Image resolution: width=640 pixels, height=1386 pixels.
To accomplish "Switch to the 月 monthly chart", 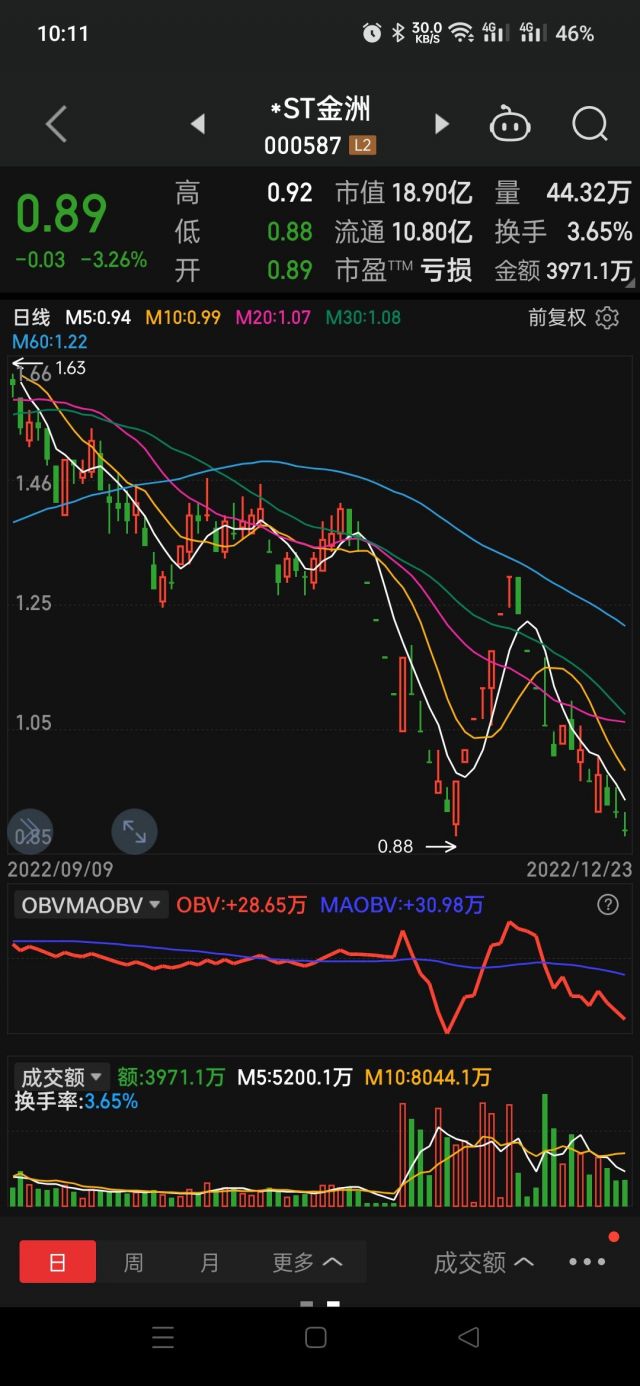I will coord(209,1262).
